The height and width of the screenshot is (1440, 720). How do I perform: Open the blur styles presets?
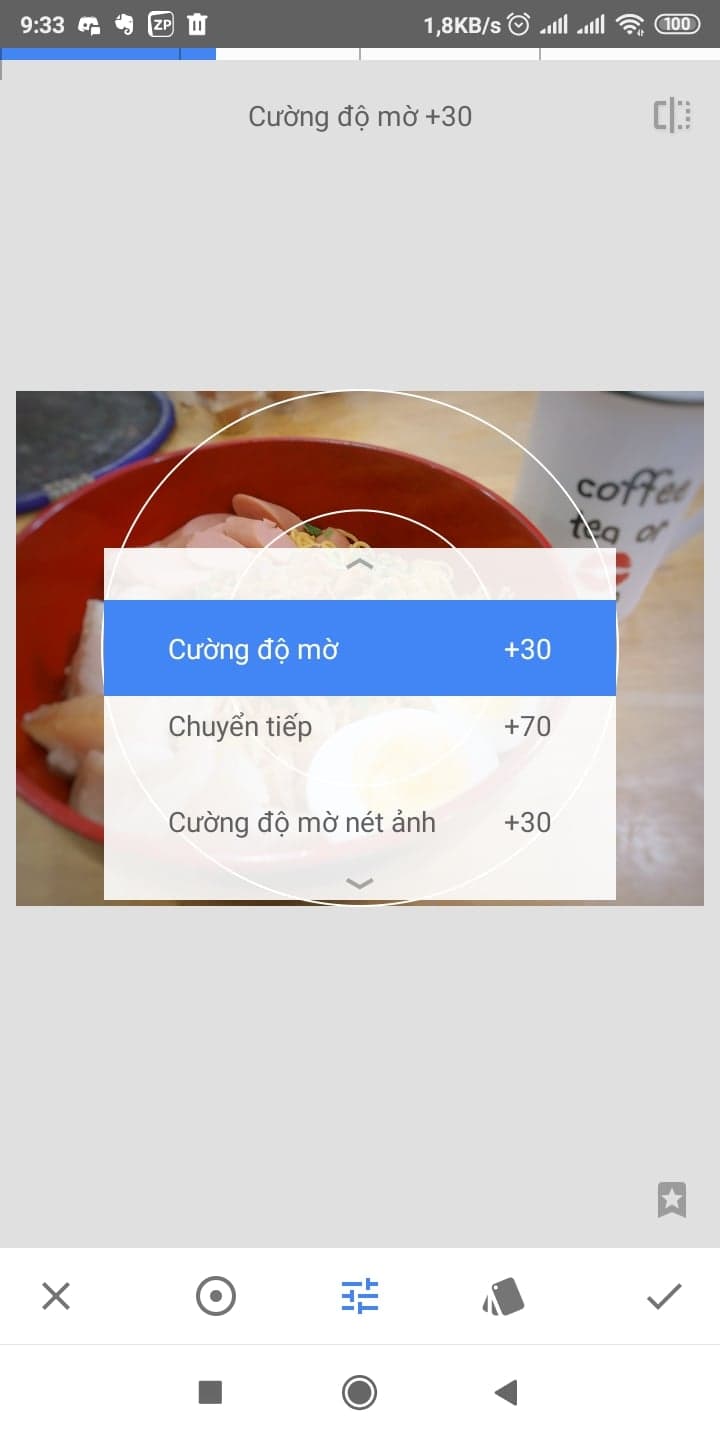coord(503,1296)
